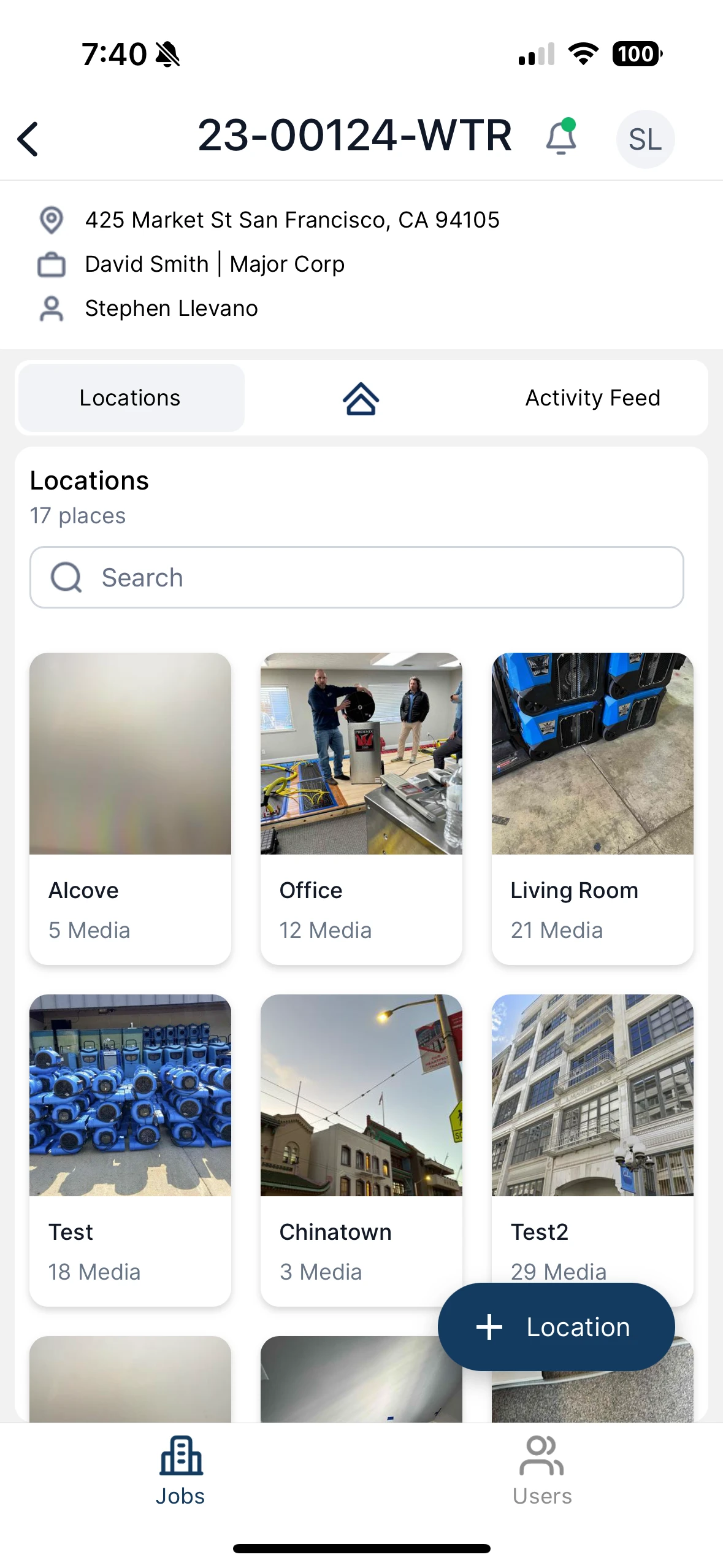Image resolution: width=723 pixels, height=1568 pixels.
Task: Switch to the Jobs tab
Action: click(x=180, y=1470)
